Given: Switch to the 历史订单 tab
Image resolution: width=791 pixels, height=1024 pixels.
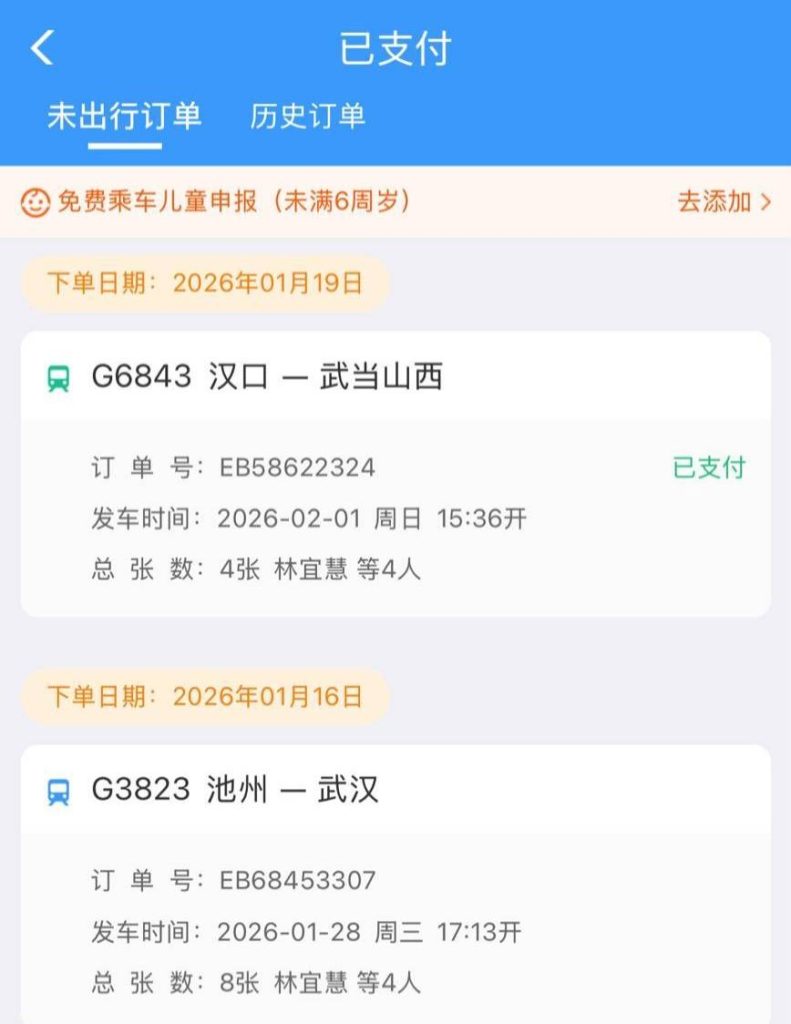Looking at the screenshot, I should [x=308, y=116].
